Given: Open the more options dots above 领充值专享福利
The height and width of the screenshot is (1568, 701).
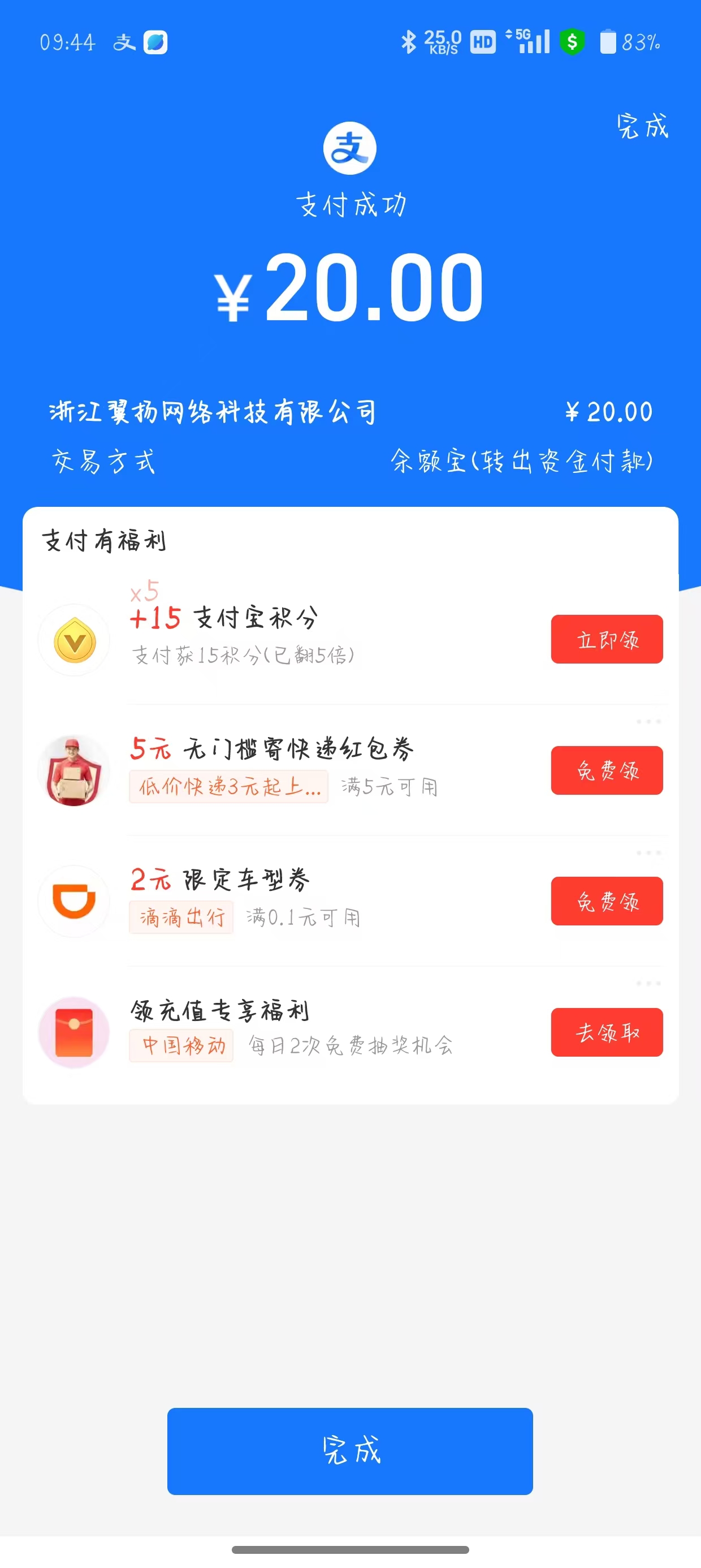Looking at the screenshot, I should point(648,983).
